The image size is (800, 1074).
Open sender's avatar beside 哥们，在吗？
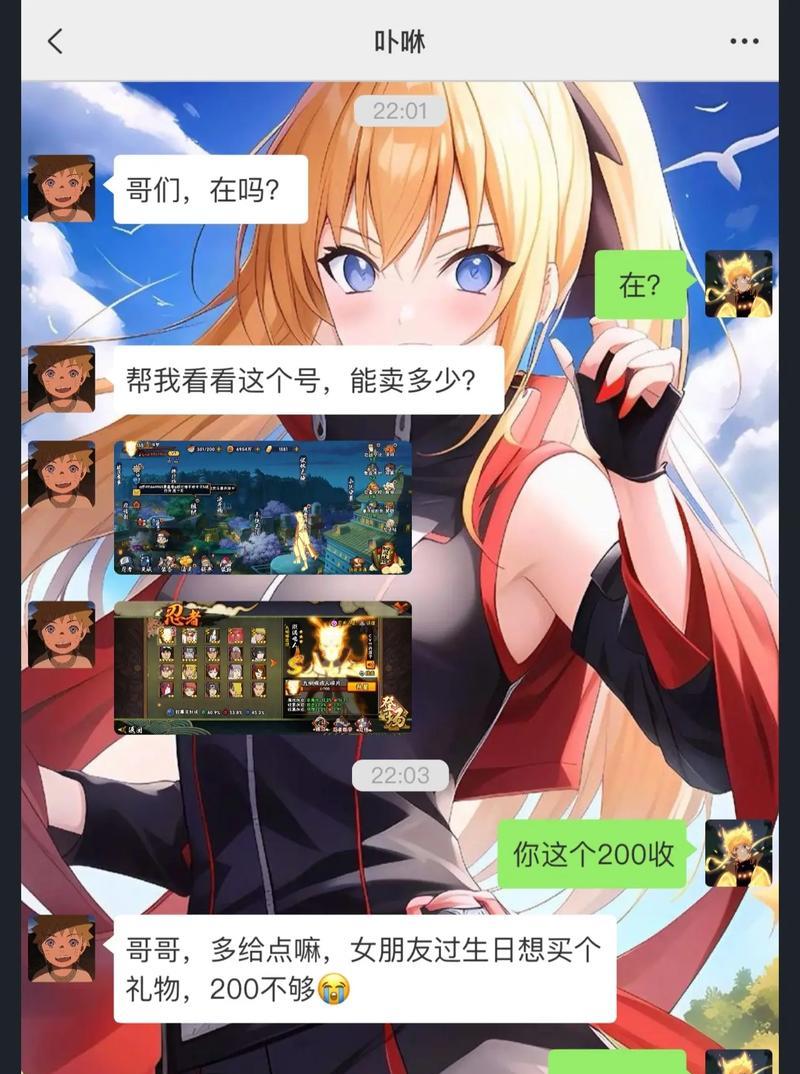click(x=62, y=188)
